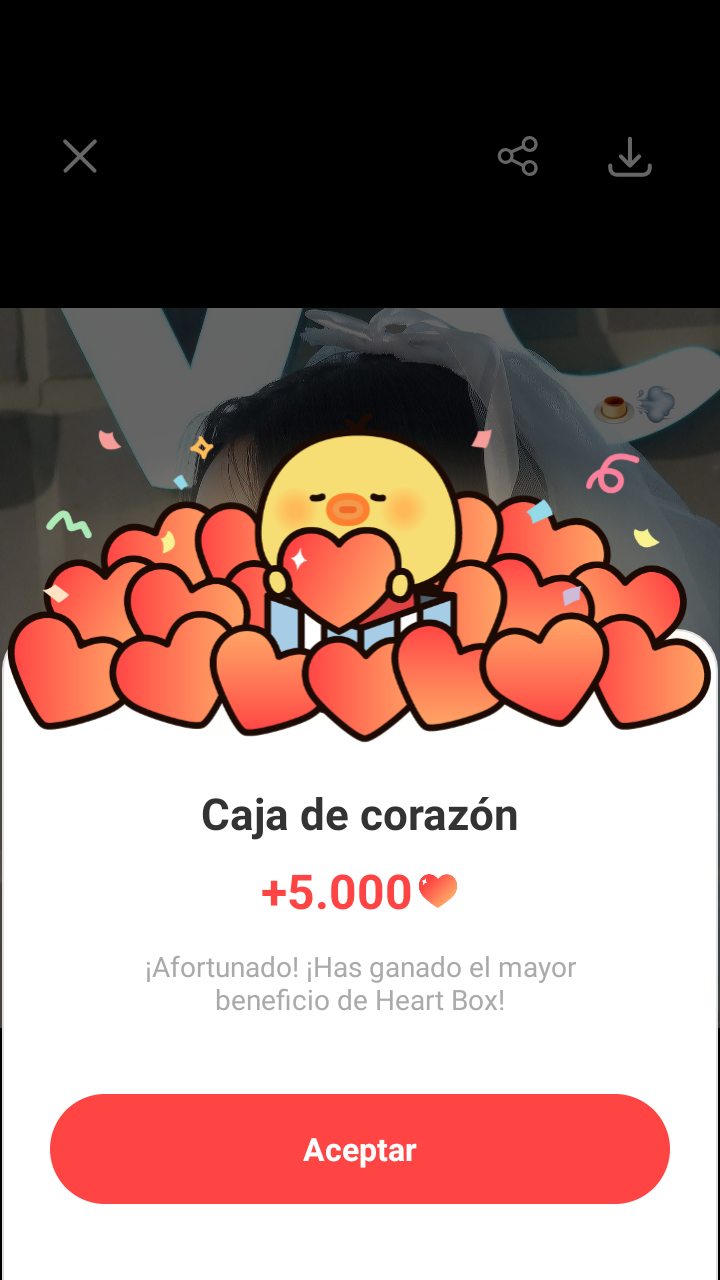The height and width of the screenshot is (1280, 720).
Task: Close the image viewer
Action: pos(80,156)
